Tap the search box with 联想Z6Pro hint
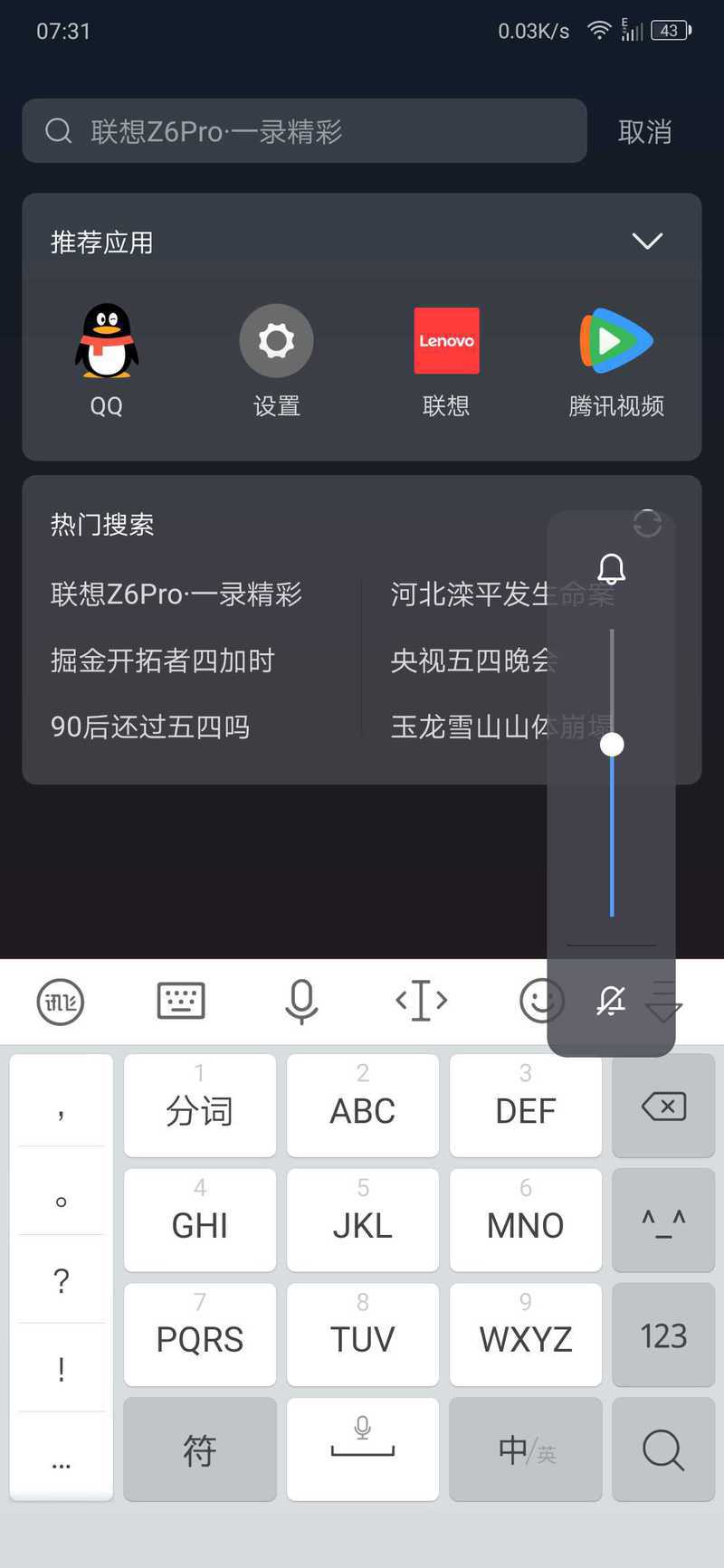Screen dimensions: 724x1568 tap(304, 131)
